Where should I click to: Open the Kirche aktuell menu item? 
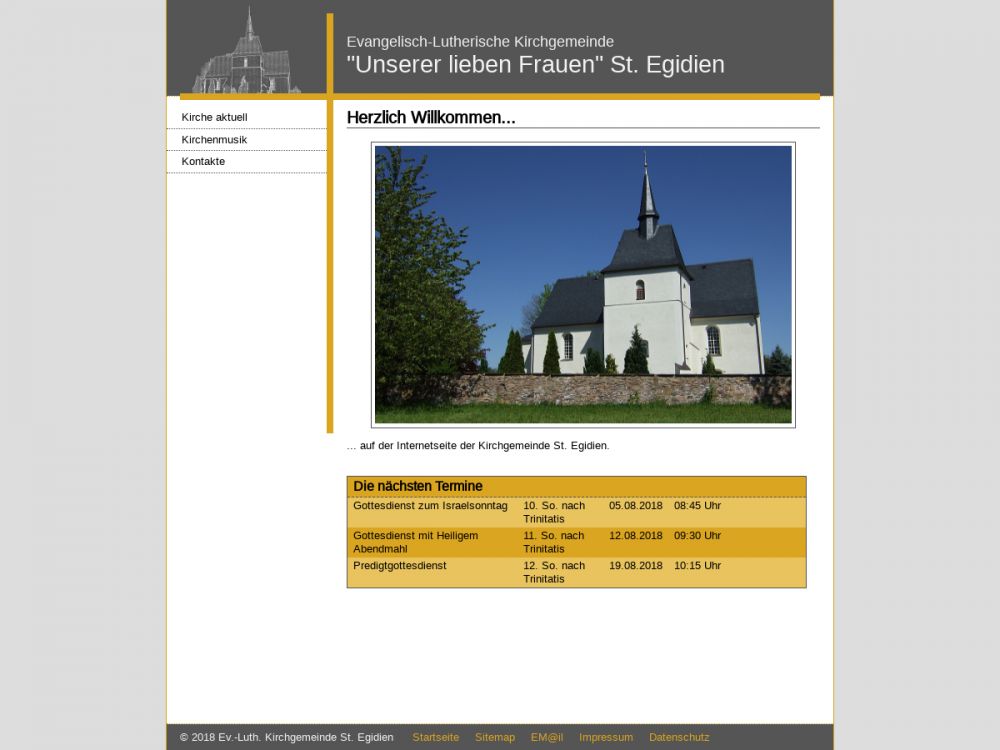click(x=214, y=117)
